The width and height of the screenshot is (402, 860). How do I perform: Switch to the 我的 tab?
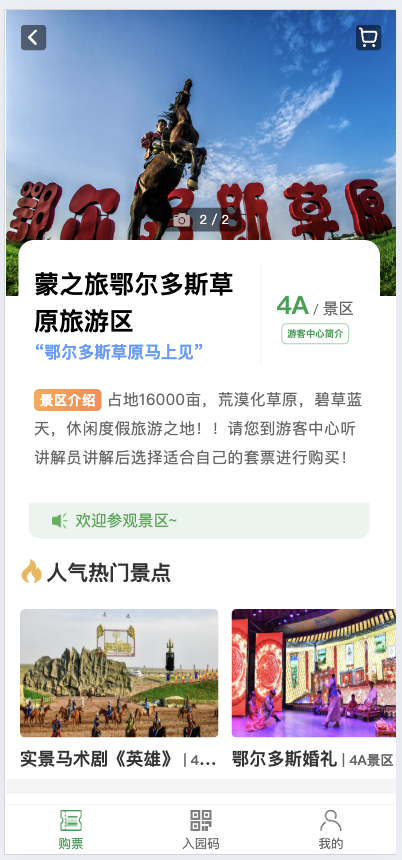[x=331, y=829]
